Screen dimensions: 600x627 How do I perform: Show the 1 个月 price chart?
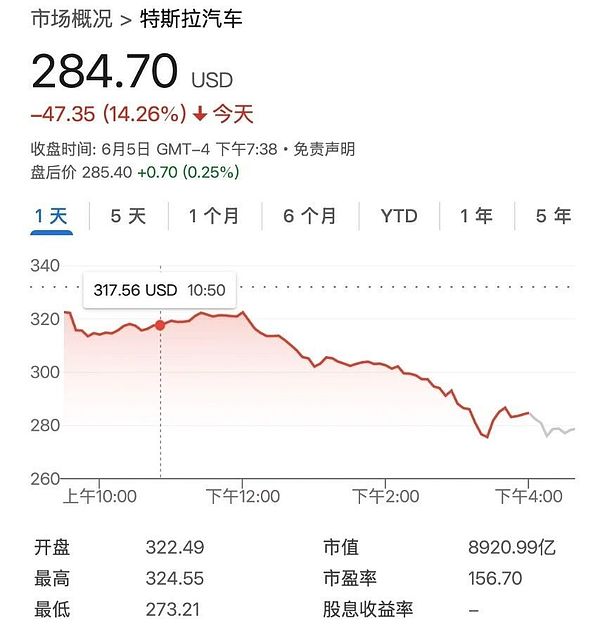214,216
